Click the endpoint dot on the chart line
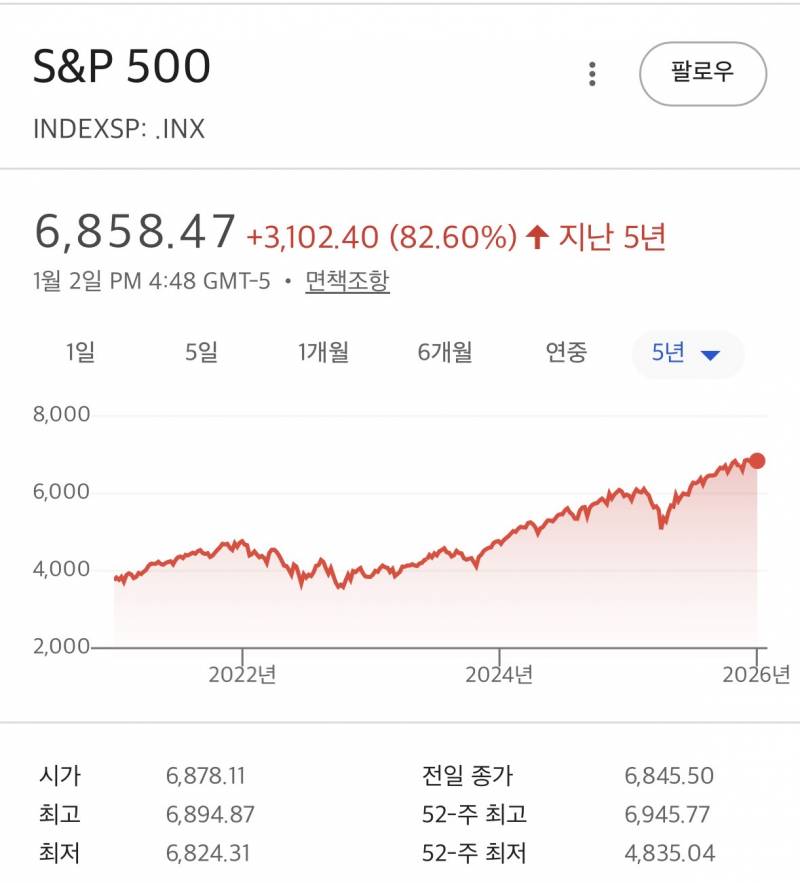 pyautogui.click(x=757, y=460)
